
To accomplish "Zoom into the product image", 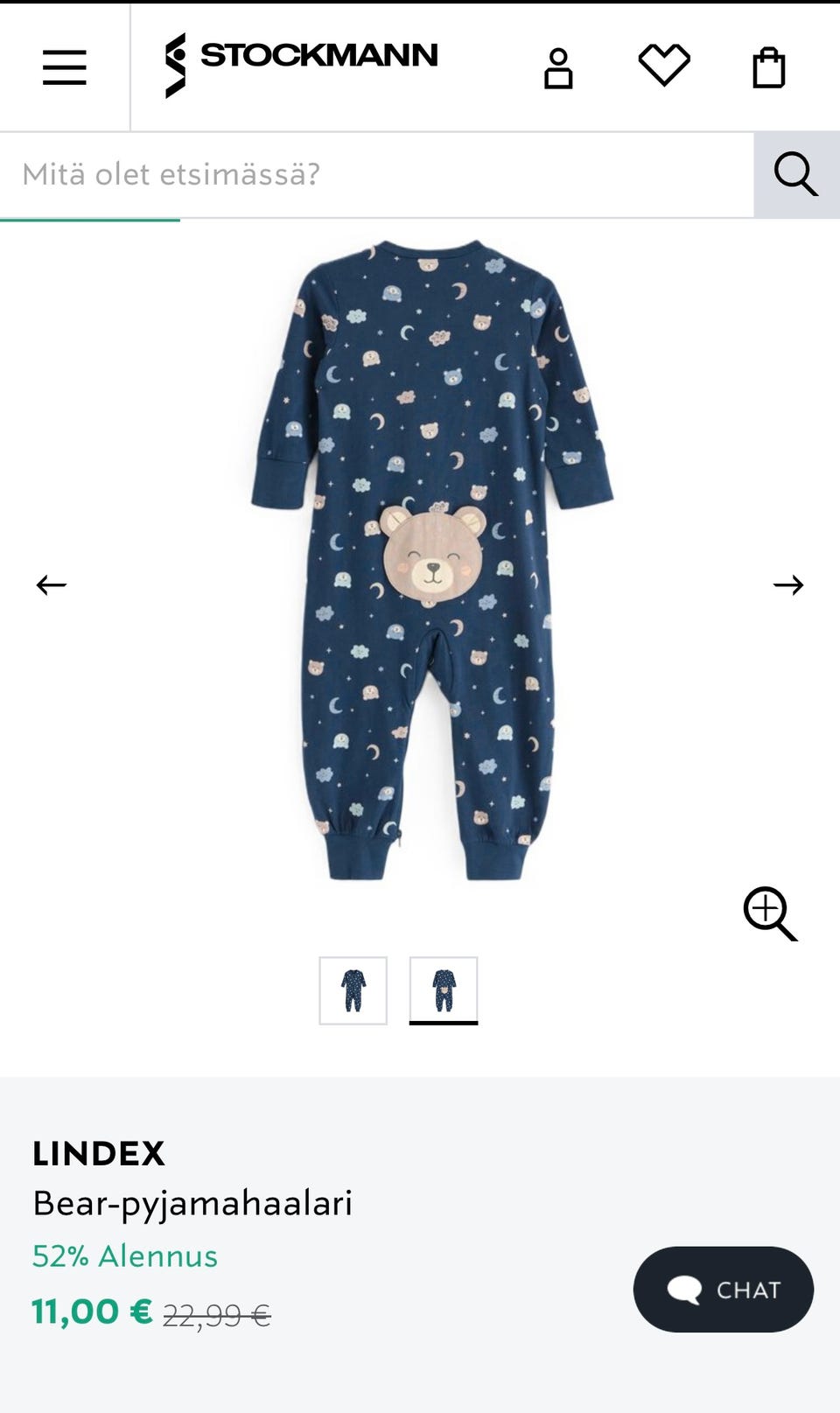I will point(770,913).
